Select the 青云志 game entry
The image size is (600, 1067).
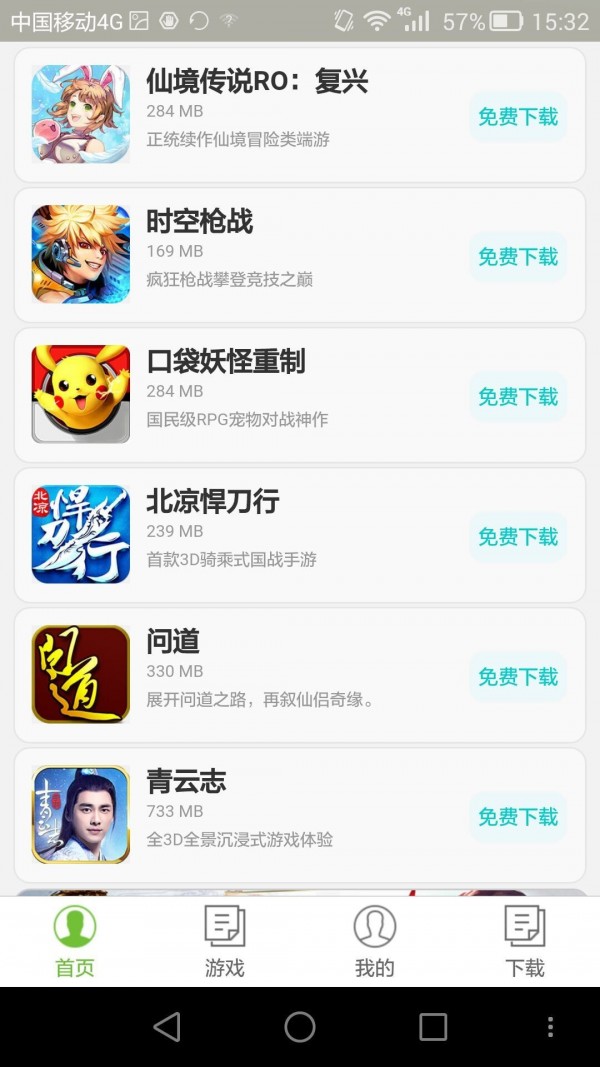(x=186, y=781)
